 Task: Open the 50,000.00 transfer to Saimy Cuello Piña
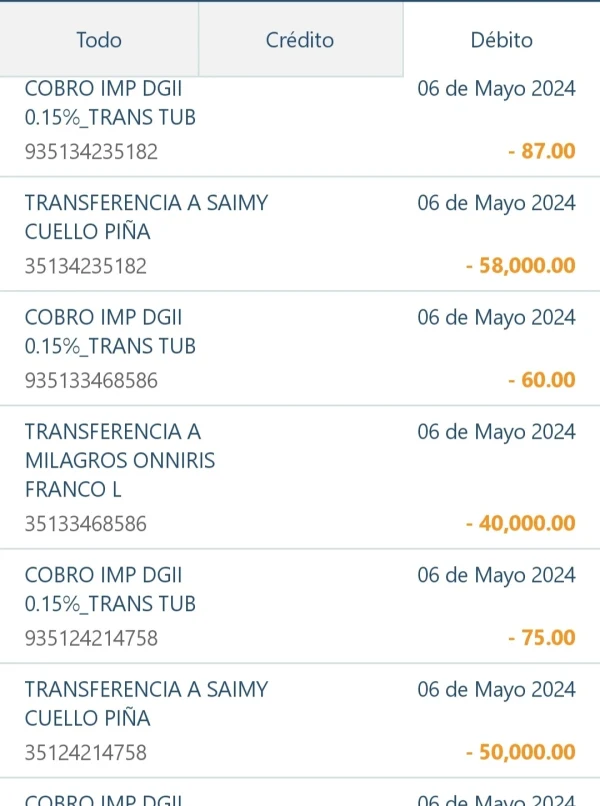(300, 720)
